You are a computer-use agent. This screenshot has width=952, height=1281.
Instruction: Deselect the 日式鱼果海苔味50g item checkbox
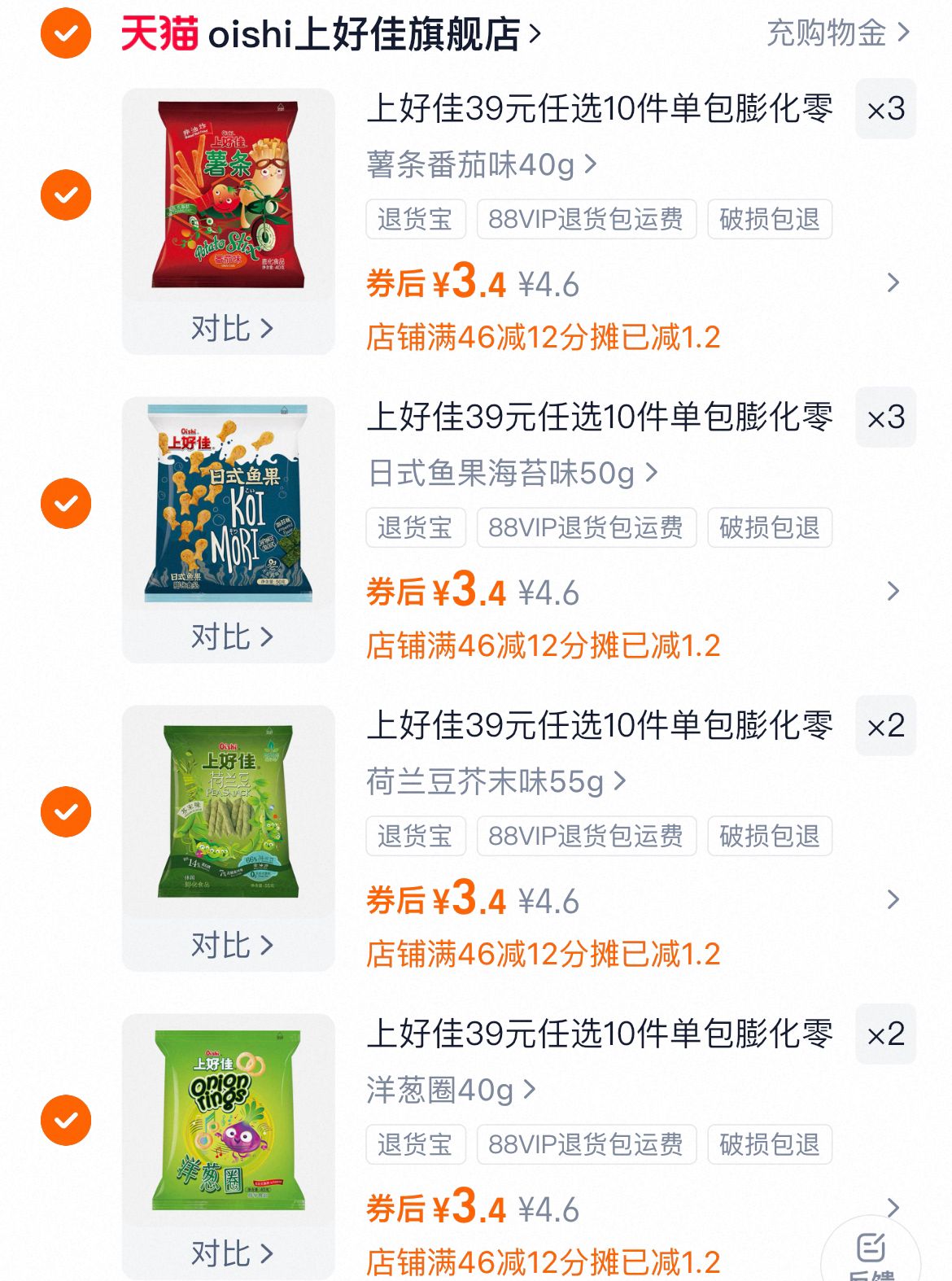66,504
